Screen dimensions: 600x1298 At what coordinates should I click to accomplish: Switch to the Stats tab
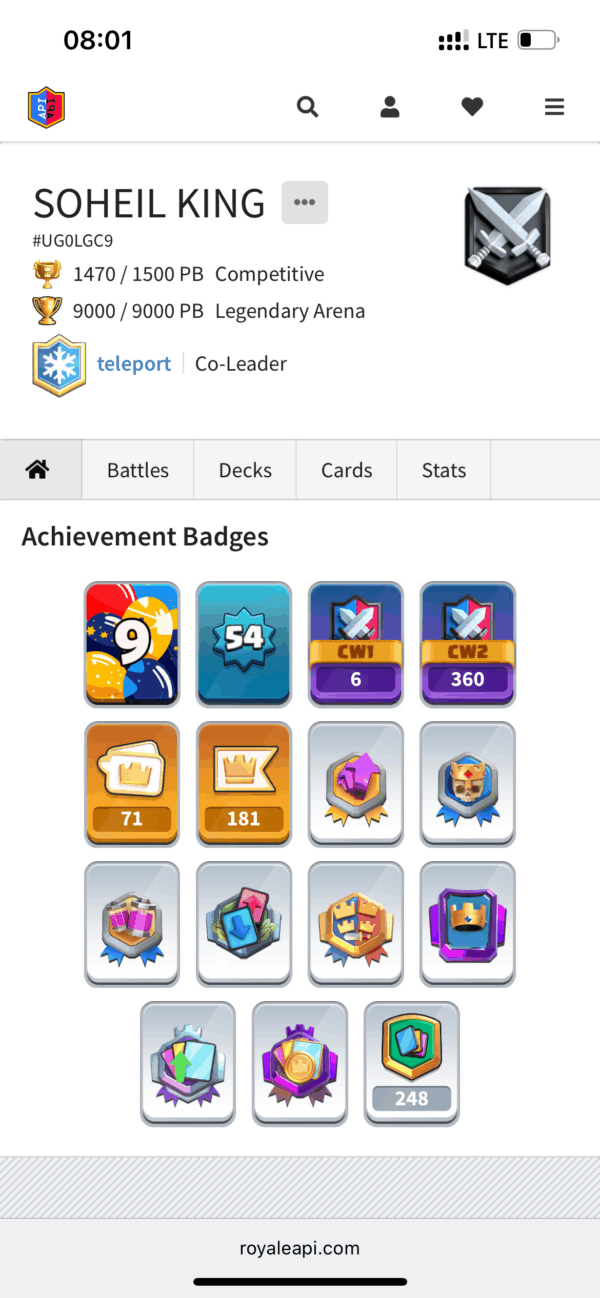pyautogui.click(x=443, y=470)
